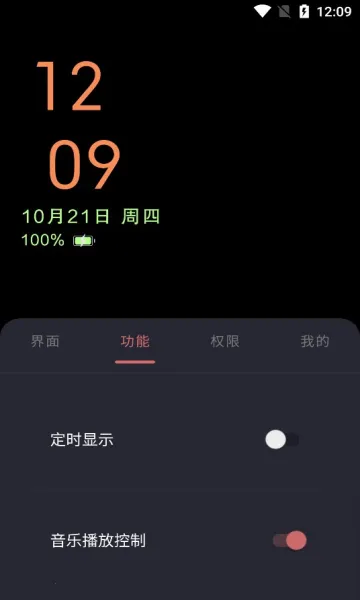The image size is (360, 600).
Task: Turn off 音乐播放控制 switch
Action: coord(290,541)
